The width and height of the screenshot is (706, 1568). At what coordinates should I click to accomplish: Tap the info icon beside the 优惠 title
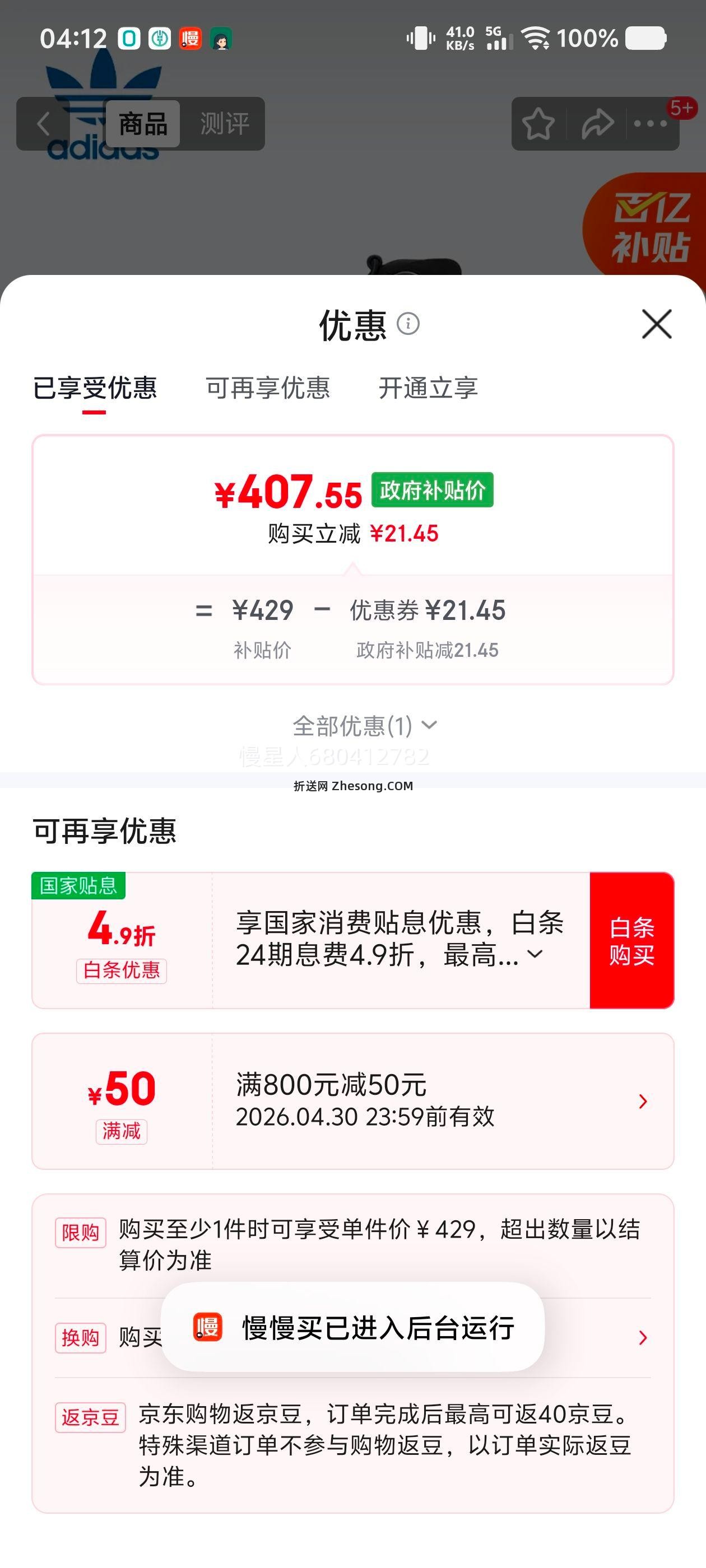click(407, 324)
